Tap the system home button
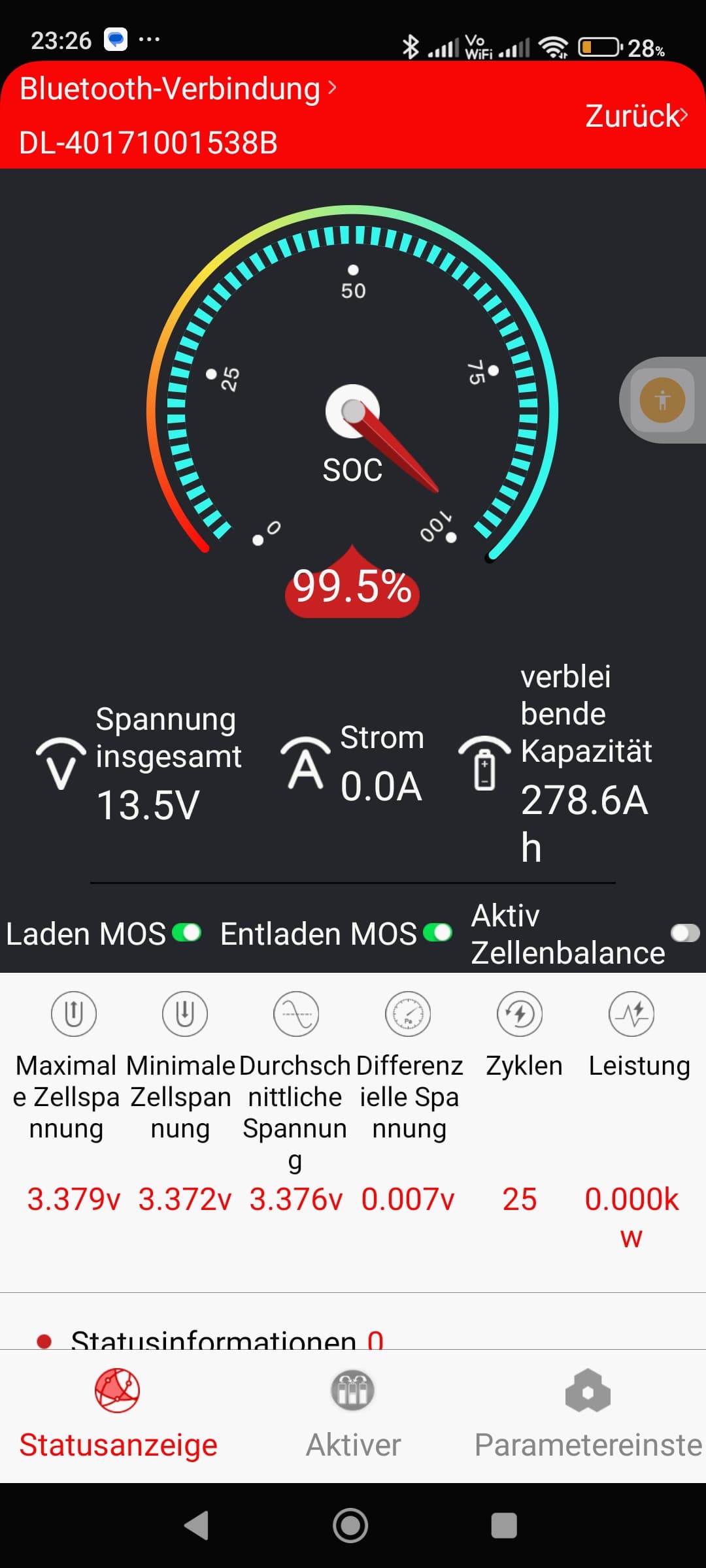This screenshot has width=706, height=1568. click(350, 1526)
